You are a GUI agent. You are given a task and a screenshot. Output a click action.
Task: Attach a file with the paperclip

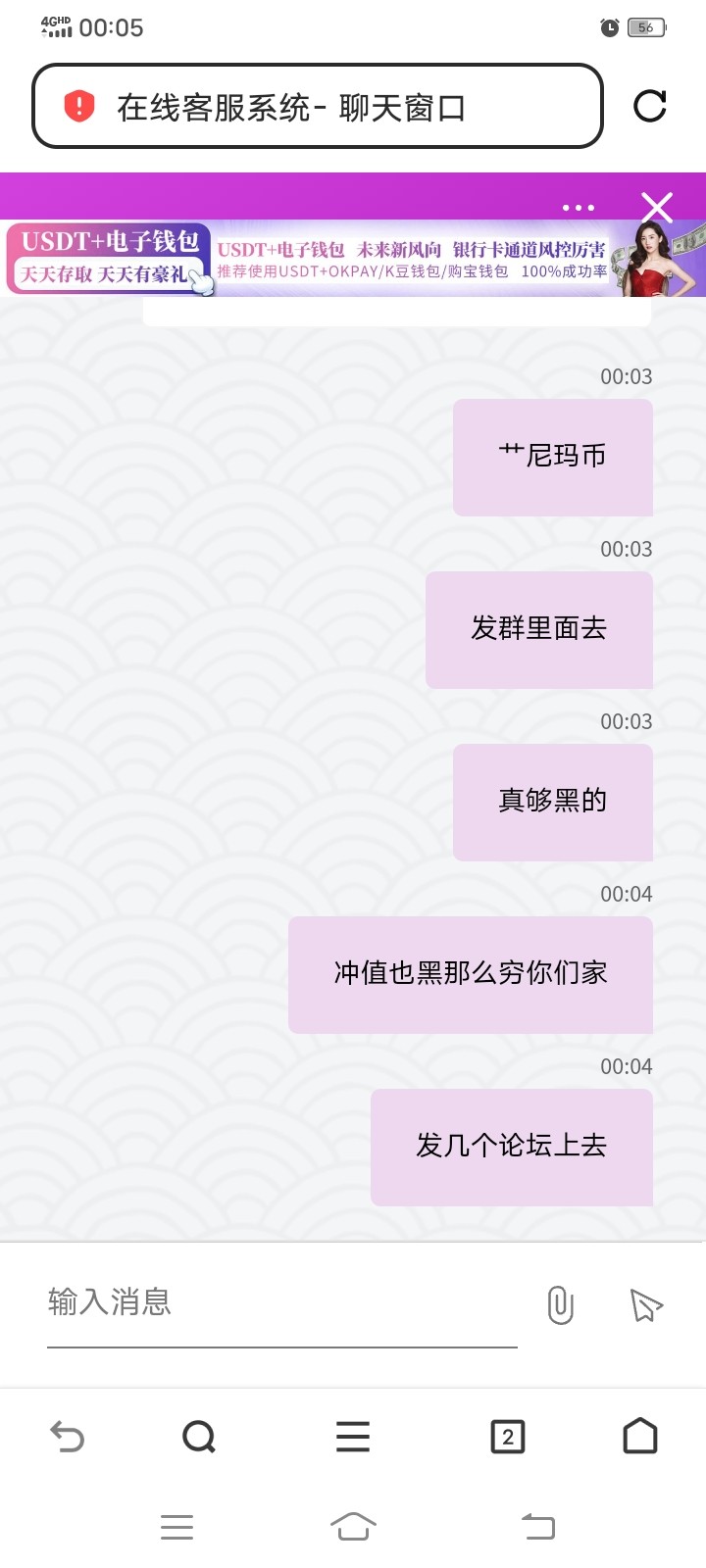click(560, 1304)
